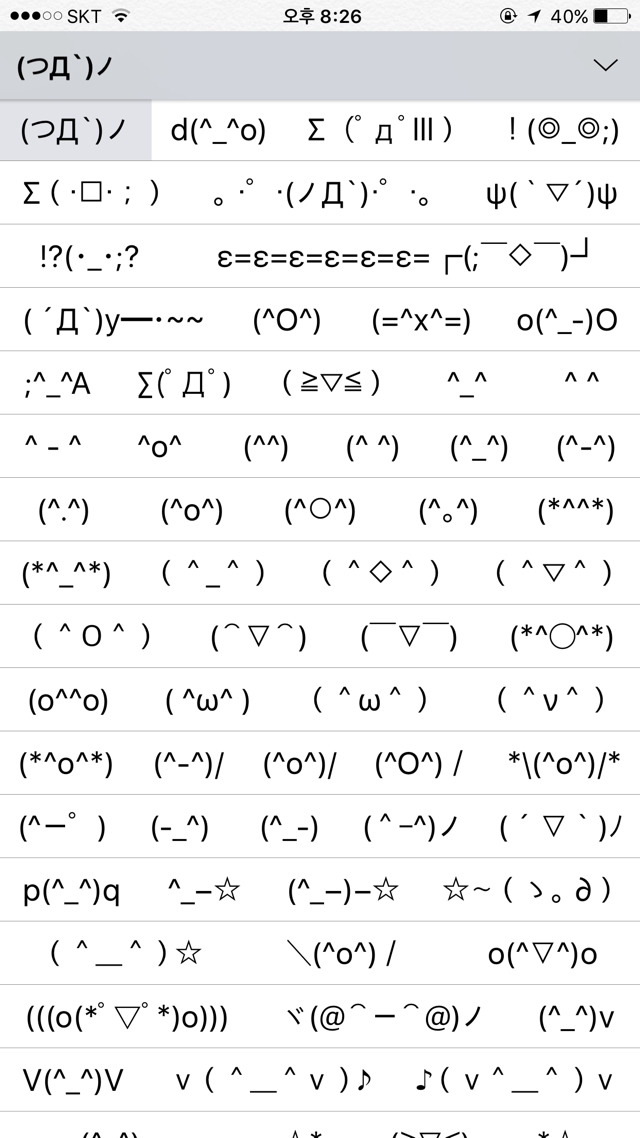Viewport: 640px width, 1138px height.
Task: Pick the (*^^*) emoticon
Action: click(x=575, y=510)
